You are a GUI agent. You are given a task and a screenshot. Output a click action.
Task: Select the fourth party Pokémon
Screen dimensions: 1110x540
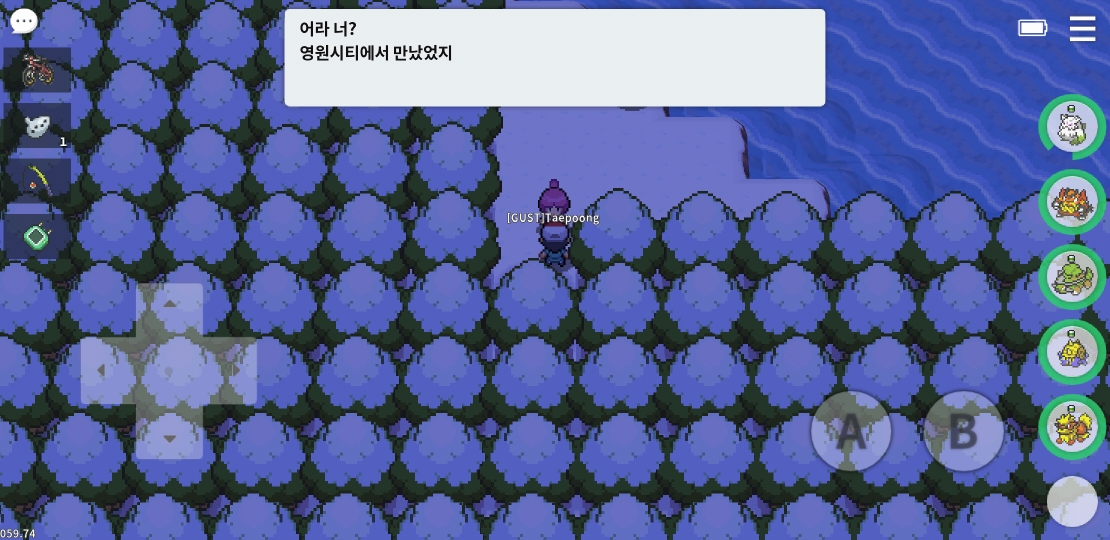coord(1072,351)
